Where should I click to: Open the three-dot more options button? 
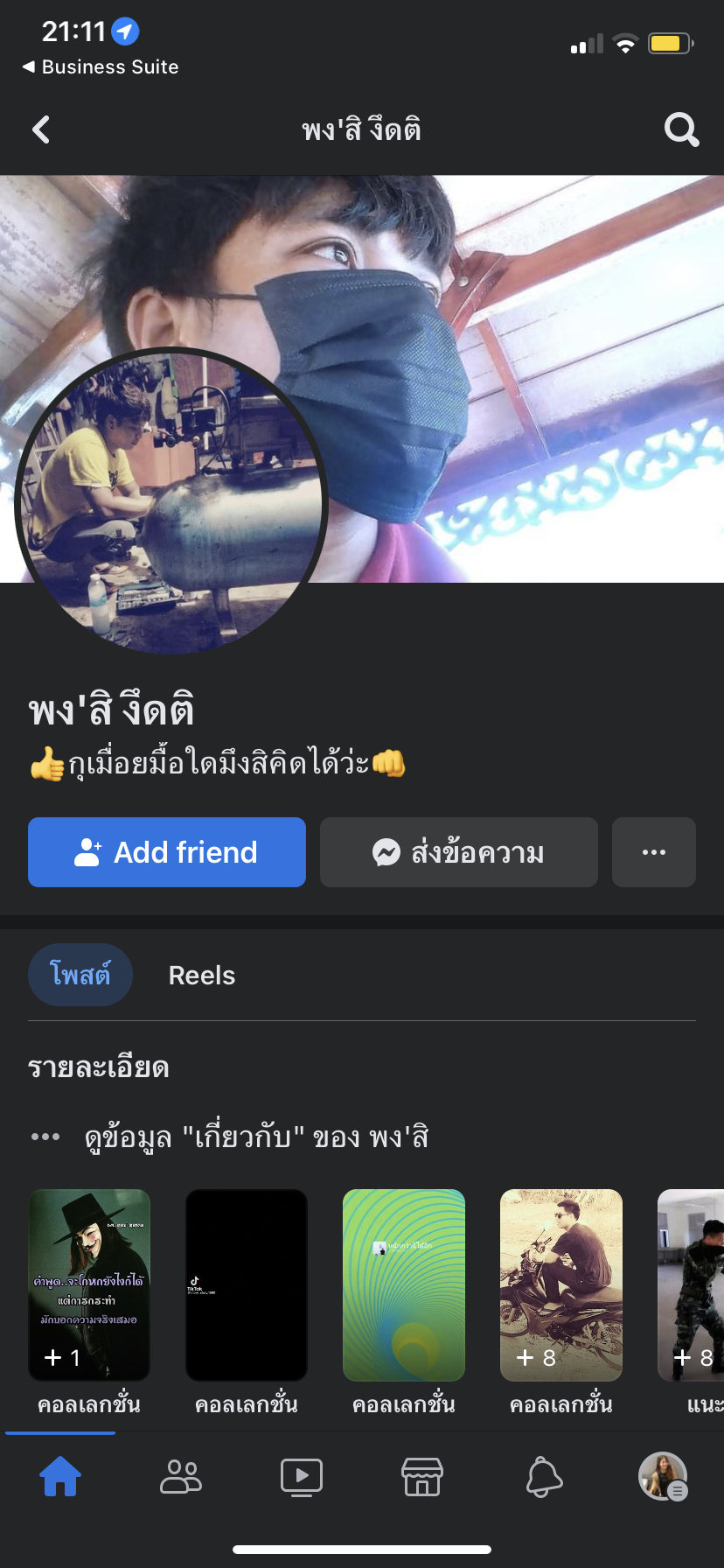coord(654,852)
